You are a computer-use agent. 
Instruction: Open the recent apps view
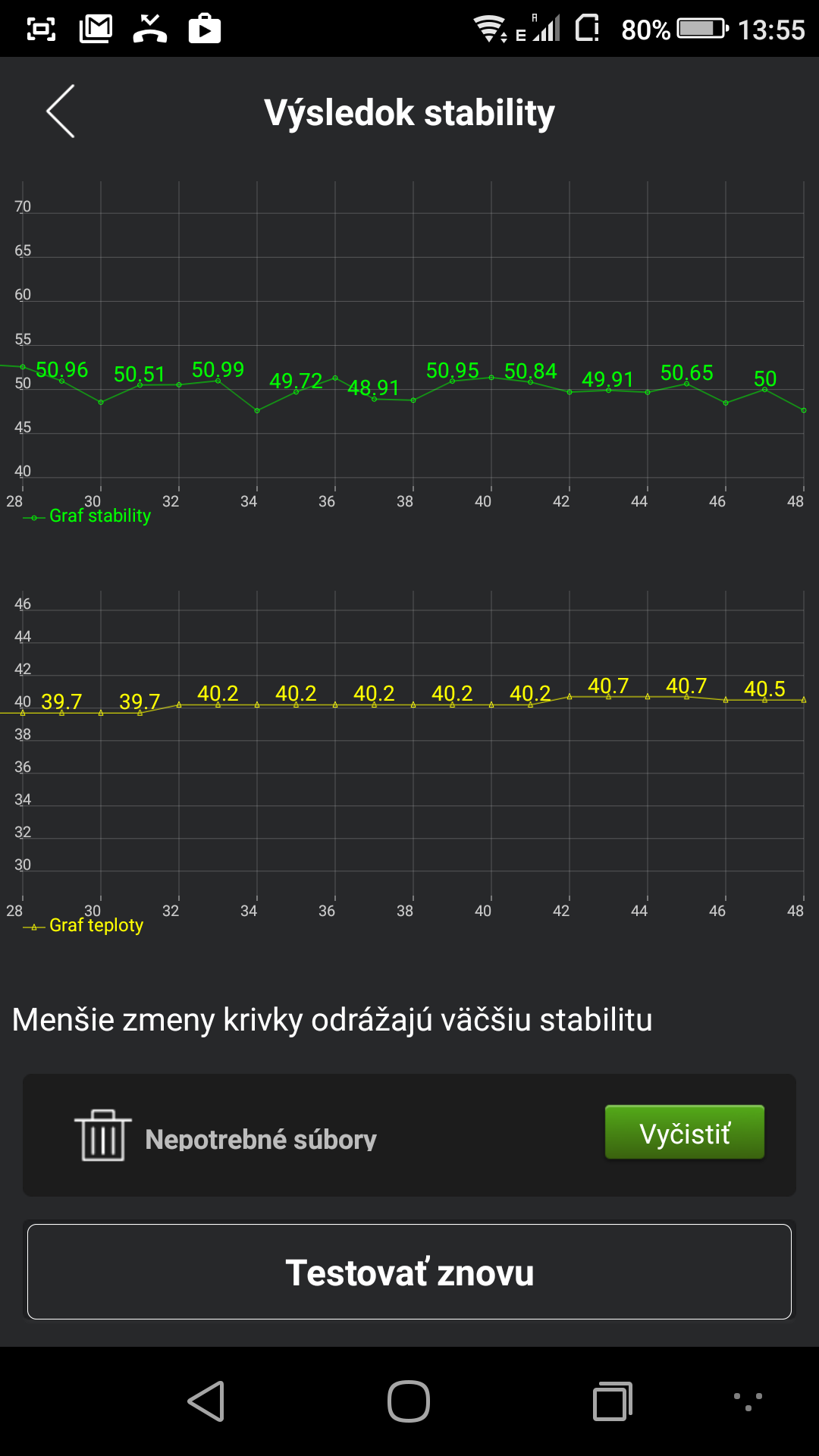[x=613, y=1401]
